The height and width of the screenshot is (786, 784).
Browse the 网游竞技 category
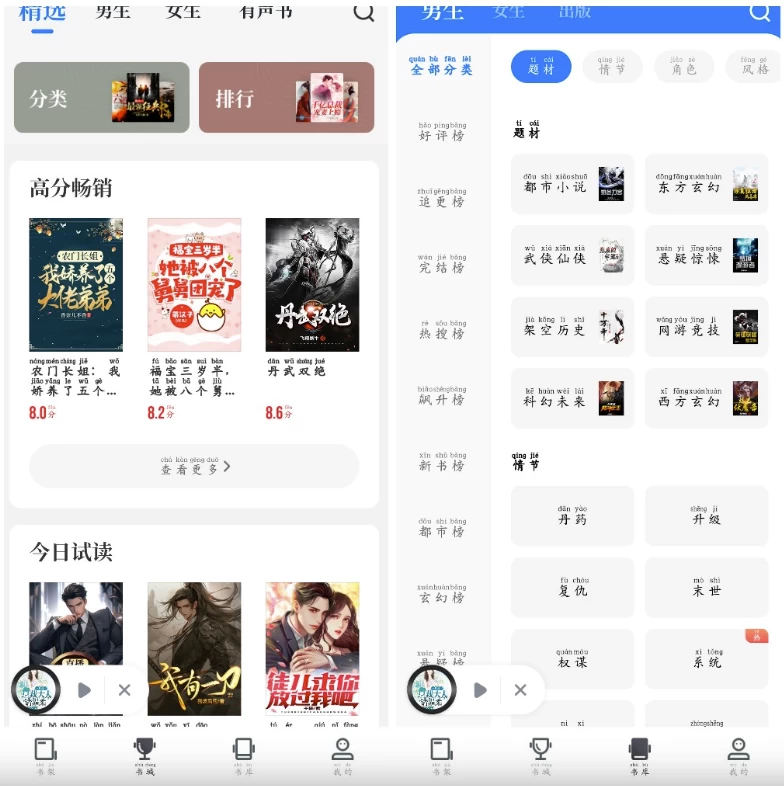click(706, 327)
